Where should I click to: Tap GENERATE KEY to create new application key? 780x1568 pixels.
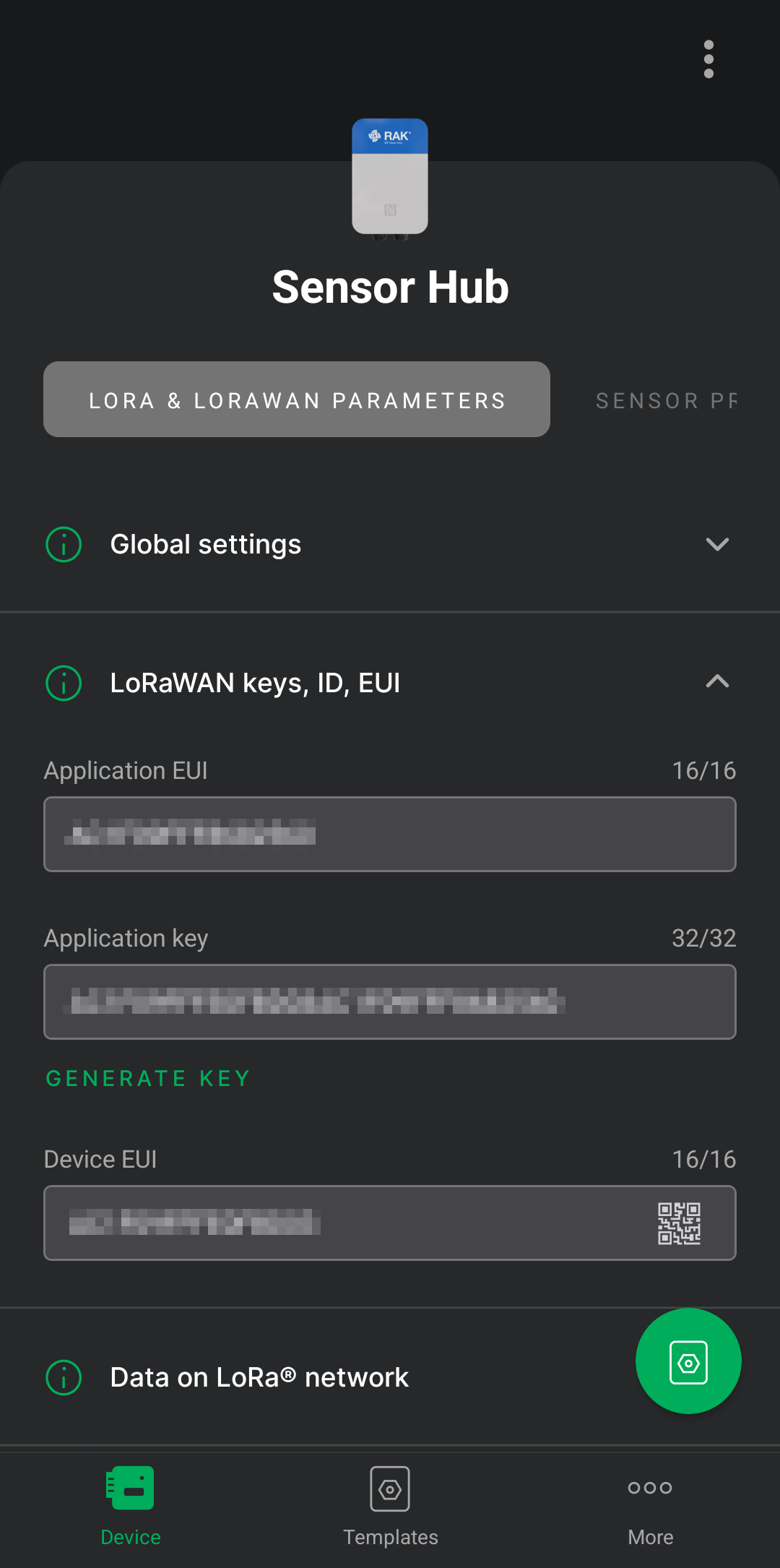147,1078
